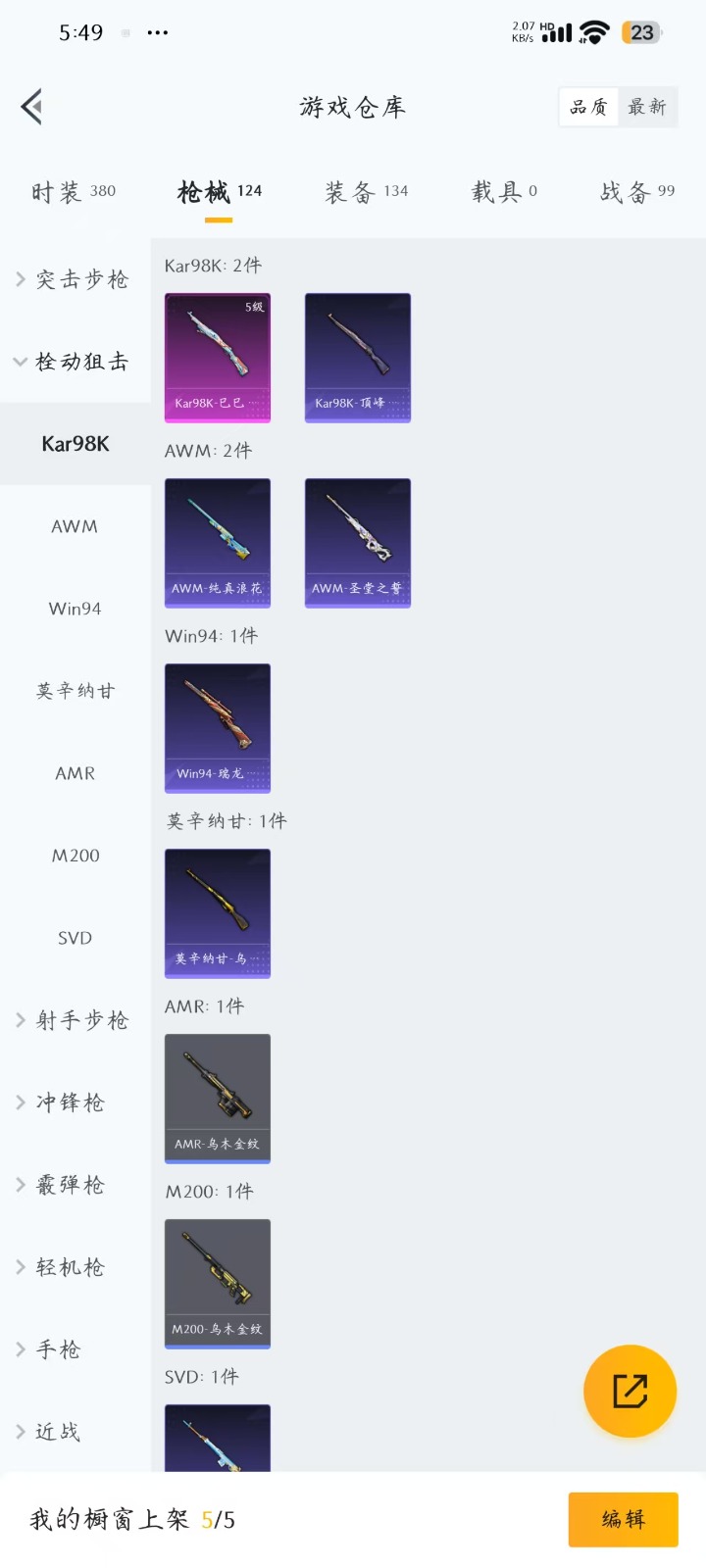
Task: Switch to the 战备 tab
Action: pyautogui.click(x=637, y=191)
